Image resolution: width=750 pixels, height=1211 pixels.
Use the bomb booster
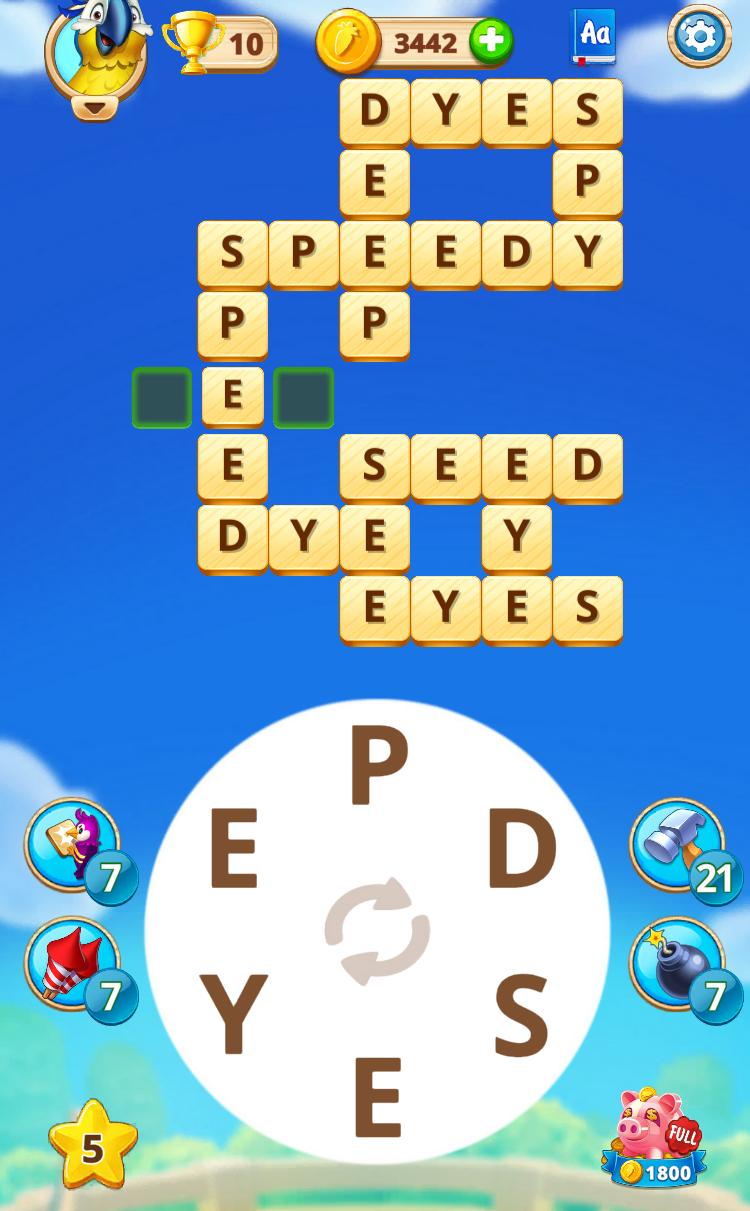click(677, 964)
